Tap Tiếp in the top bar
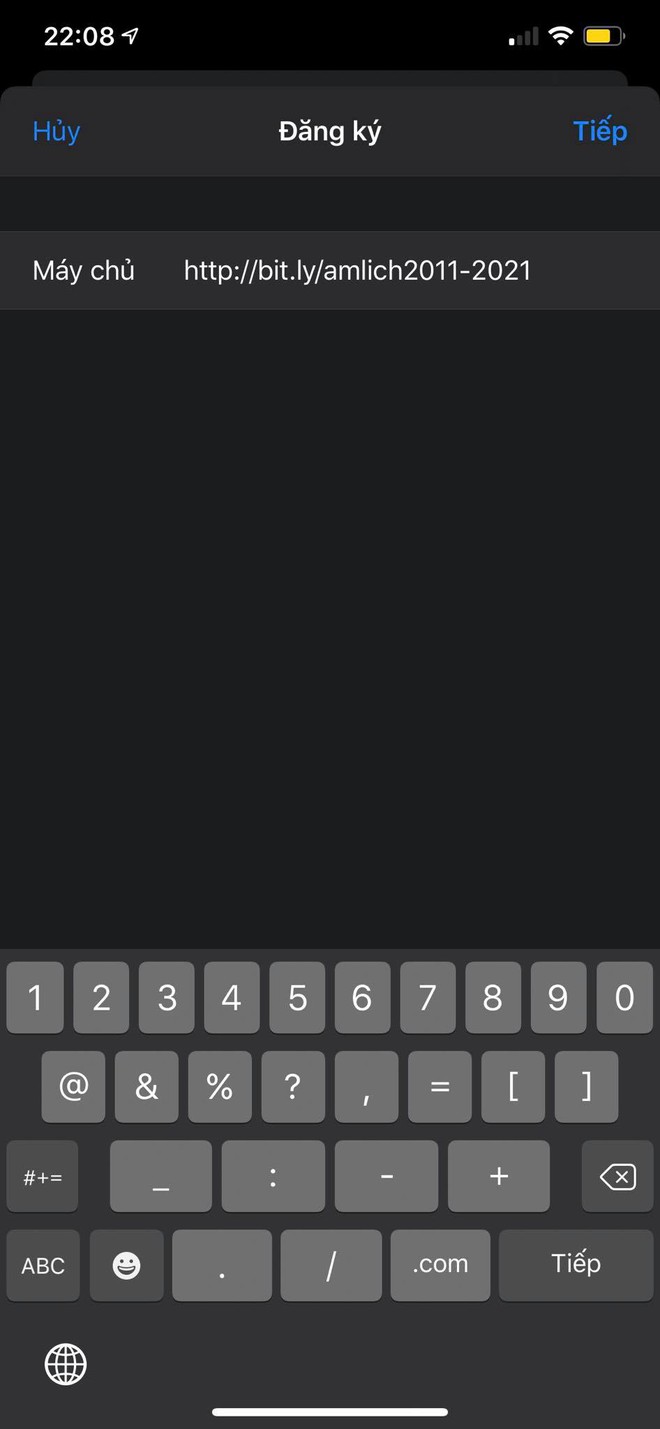The image size is (660, 1429). (600, 132)
